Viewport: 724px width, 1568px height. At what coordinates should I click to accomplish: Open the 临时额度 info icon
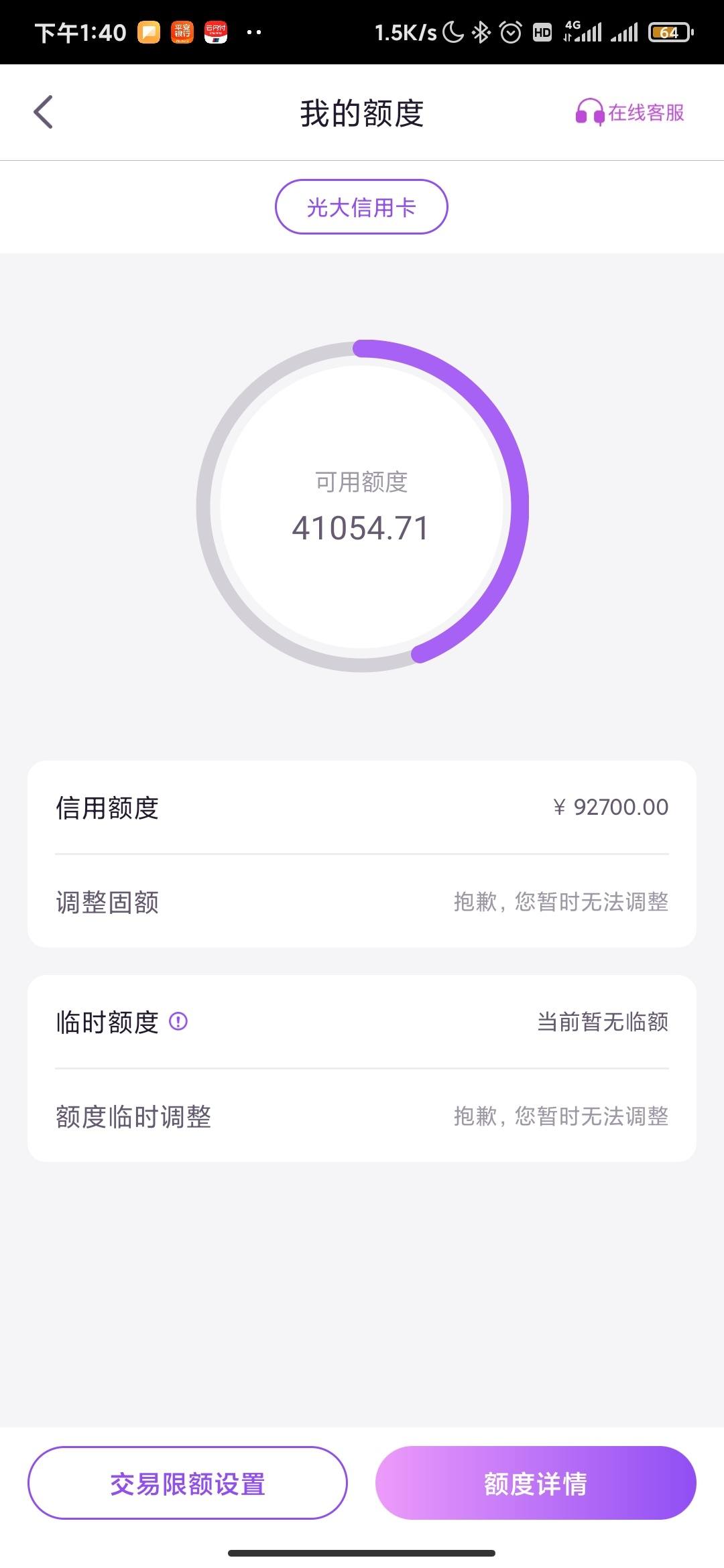tap(178, 1022)
